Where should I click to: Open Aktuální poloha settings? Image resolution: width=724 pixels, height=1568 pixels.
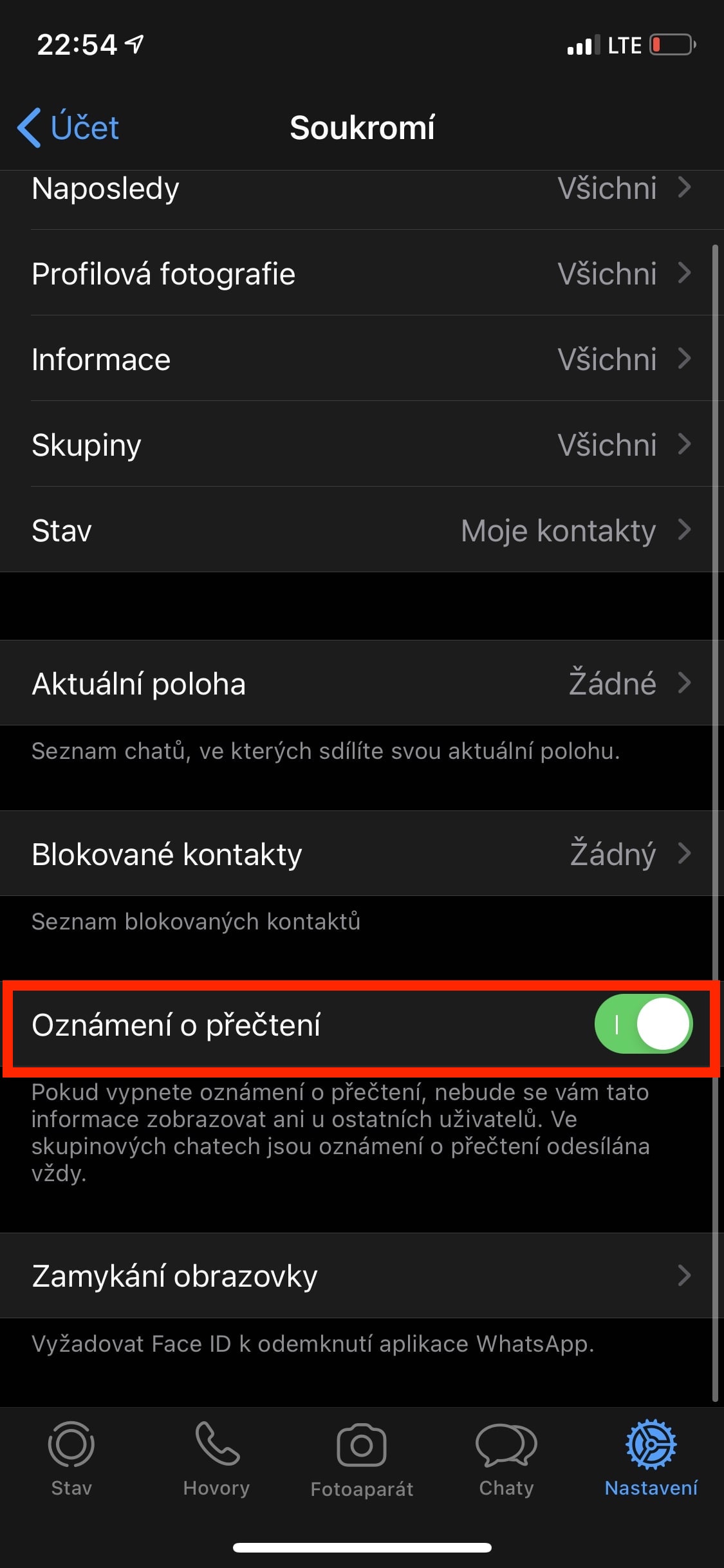pos(360,683)
